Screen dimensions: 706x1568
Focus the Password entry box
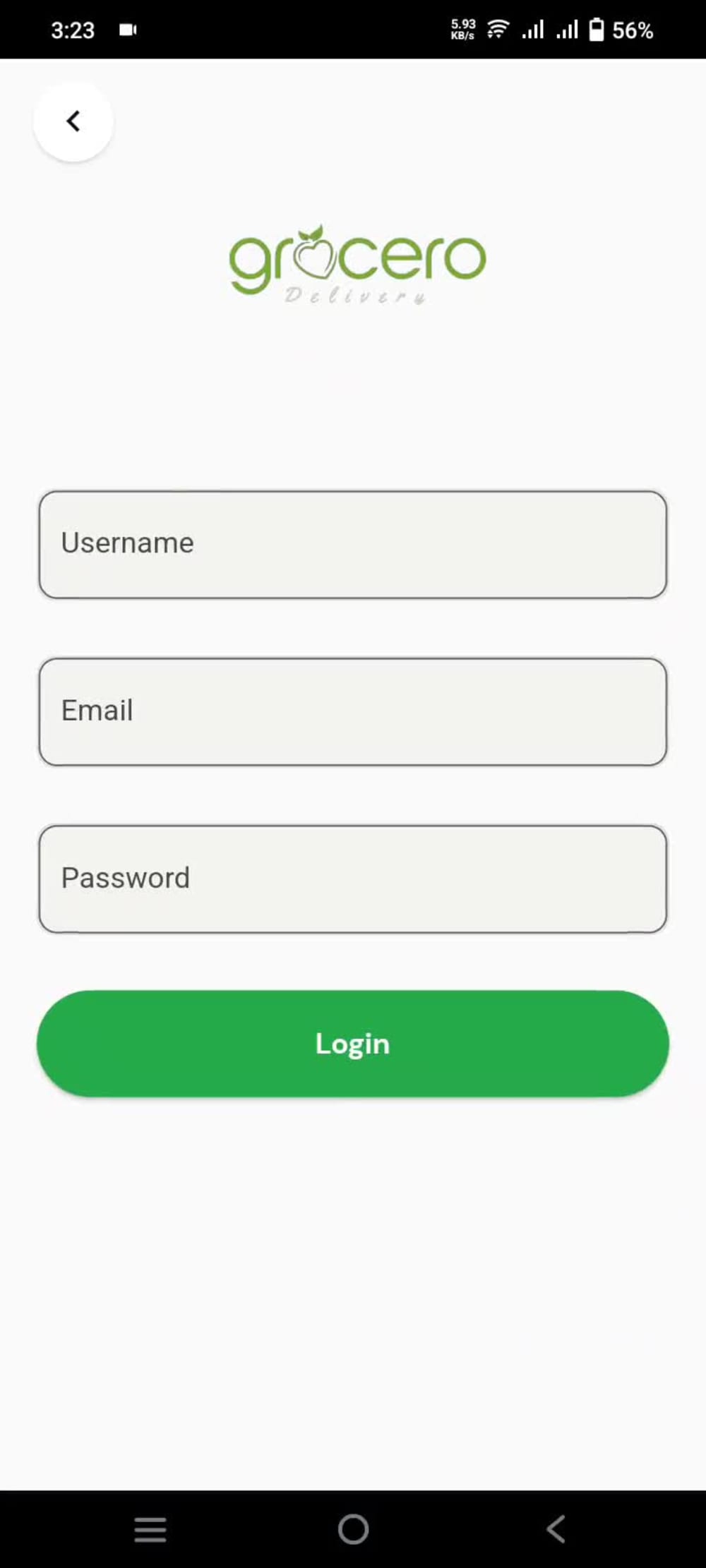click(x=352, y=879)
